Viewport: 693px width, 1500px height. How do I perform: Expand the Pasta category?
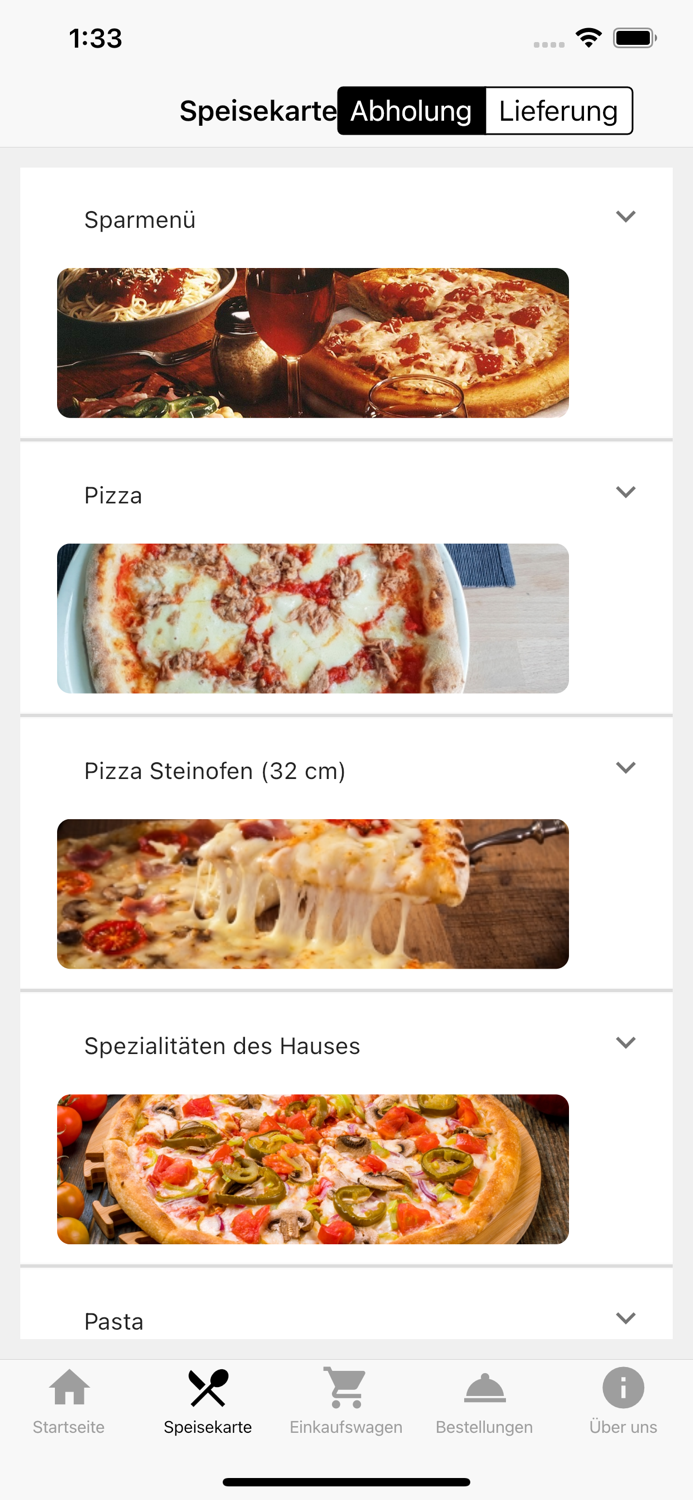point(625,1318)
